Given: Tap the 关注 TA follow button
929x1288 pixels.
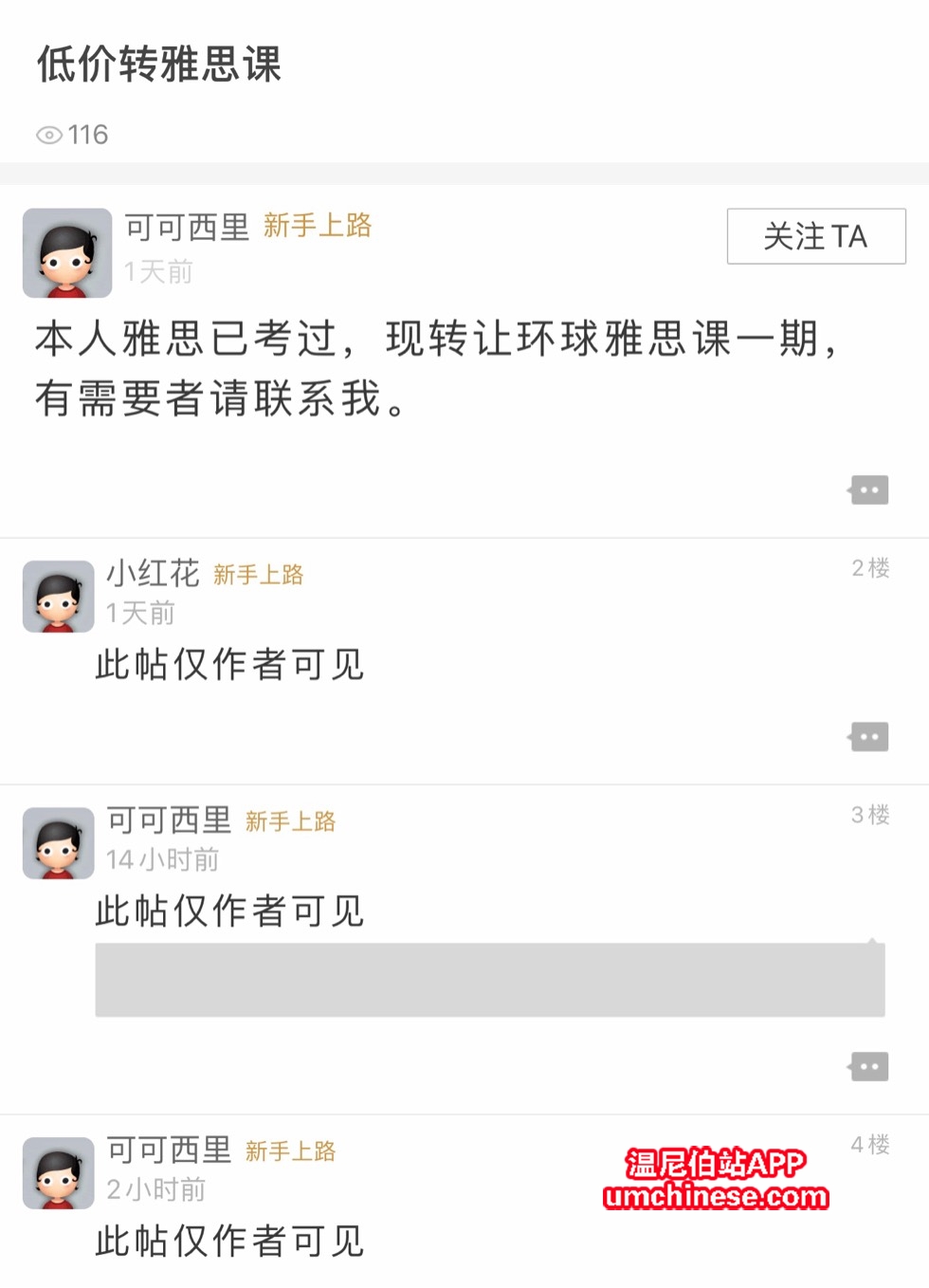Looking at the screenshot, I should 815,236.
